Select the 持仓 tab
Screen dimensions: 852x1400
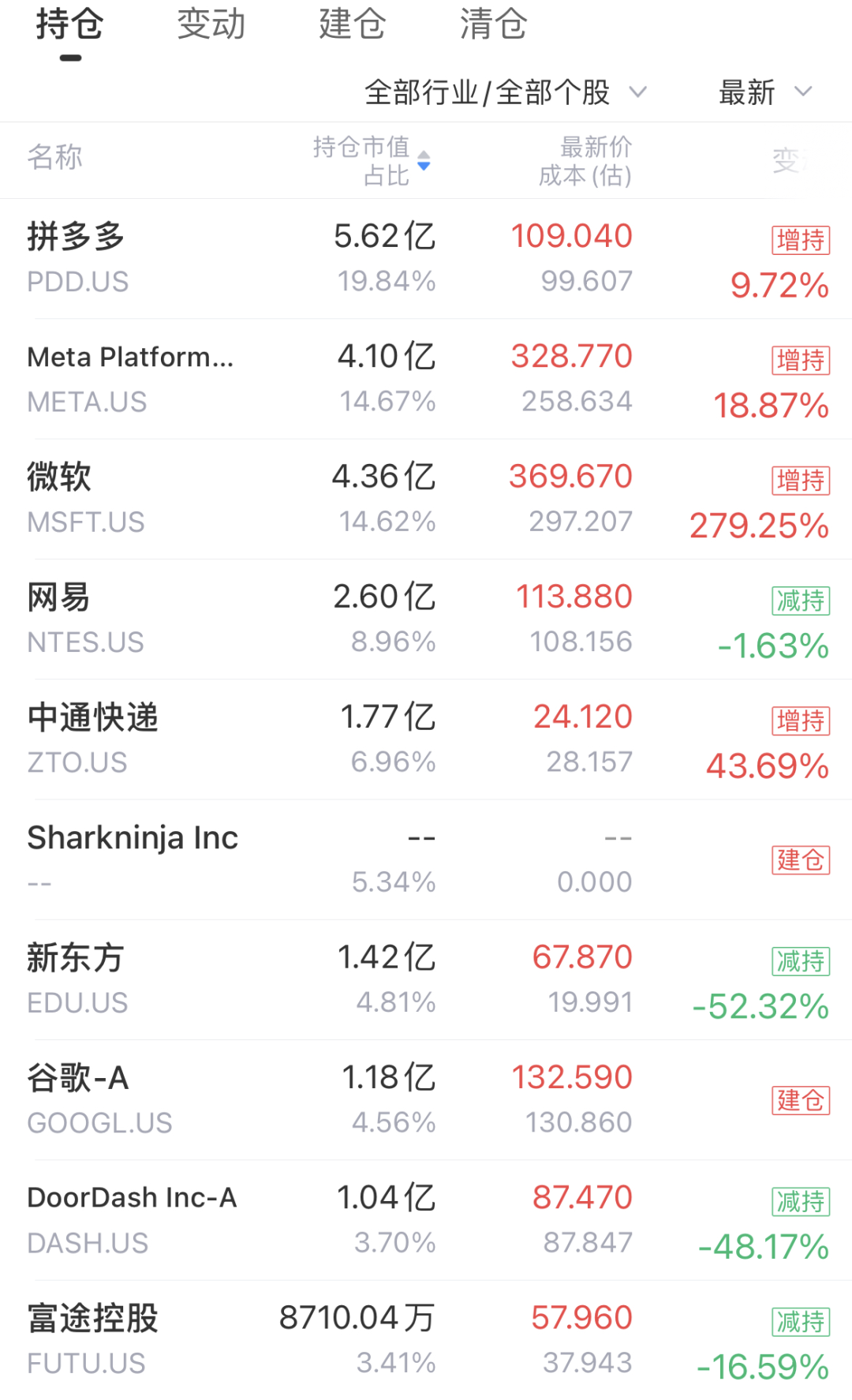pyautogui.click(x=70, y=24)
